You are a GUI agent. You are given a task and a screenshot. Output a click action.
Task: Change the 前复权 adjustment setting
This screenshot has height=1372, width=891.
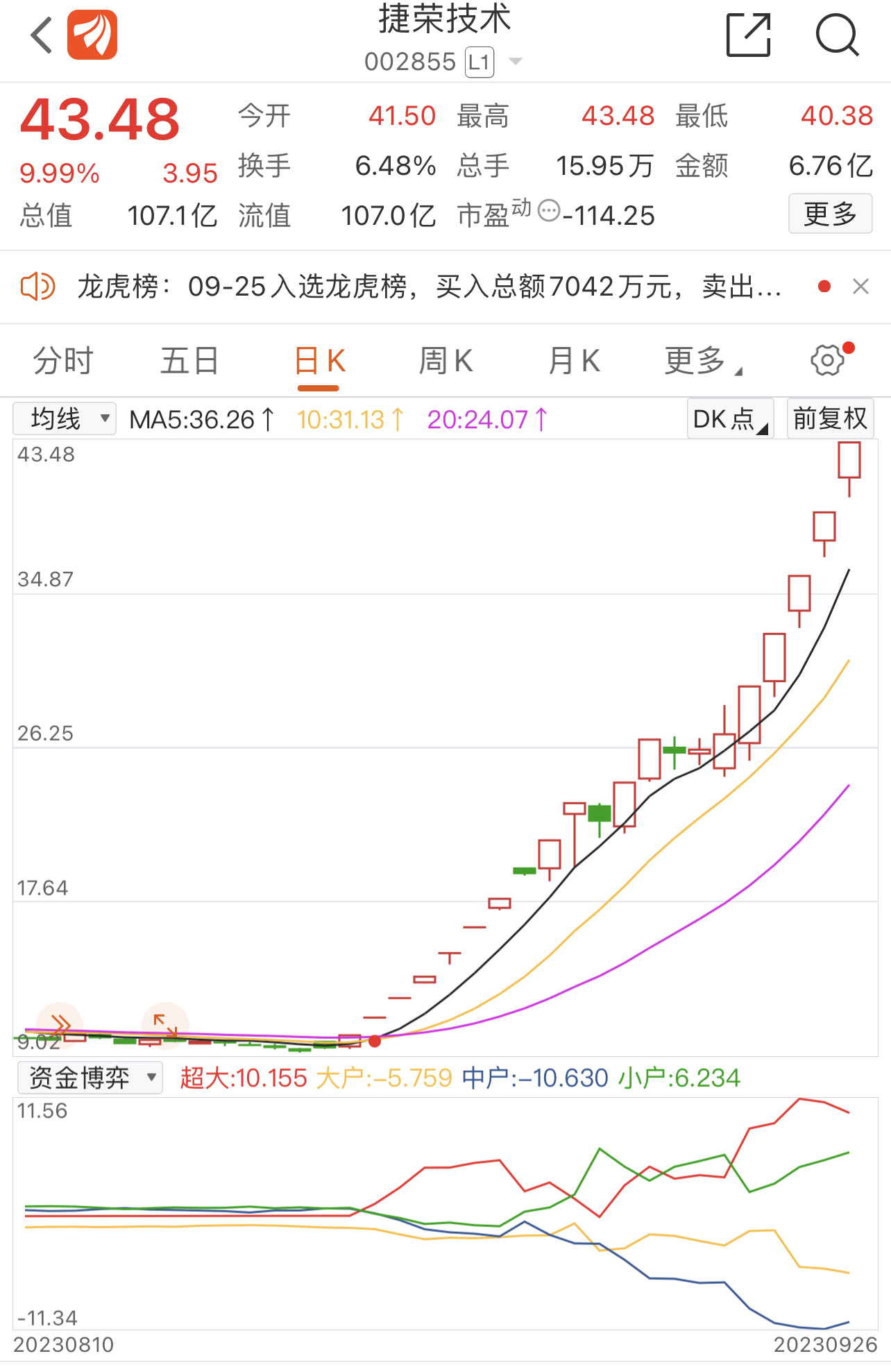(829, 418)
